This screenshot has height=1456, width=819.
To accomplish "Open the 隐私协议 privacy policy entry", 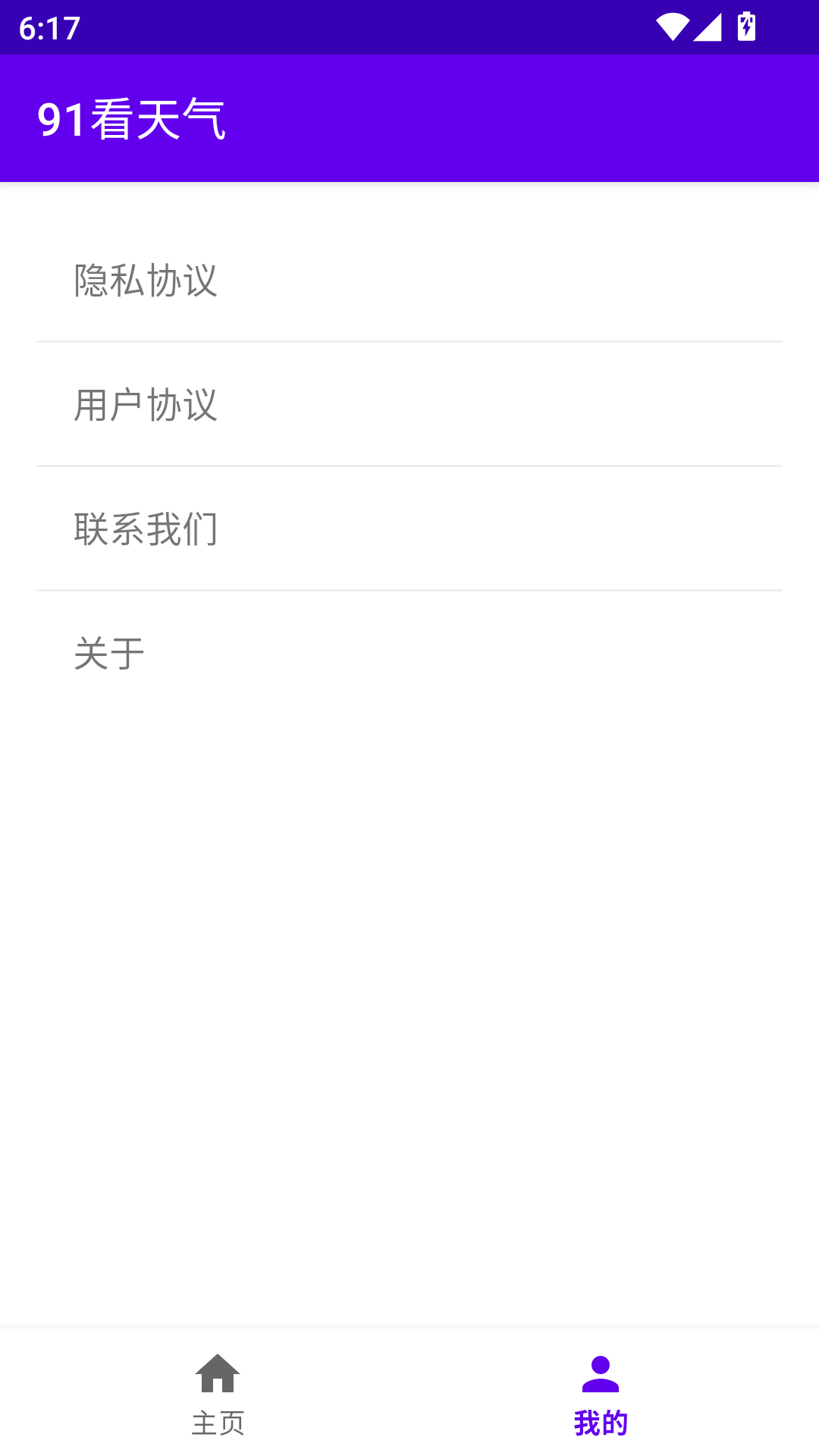I will pos(409,281).
